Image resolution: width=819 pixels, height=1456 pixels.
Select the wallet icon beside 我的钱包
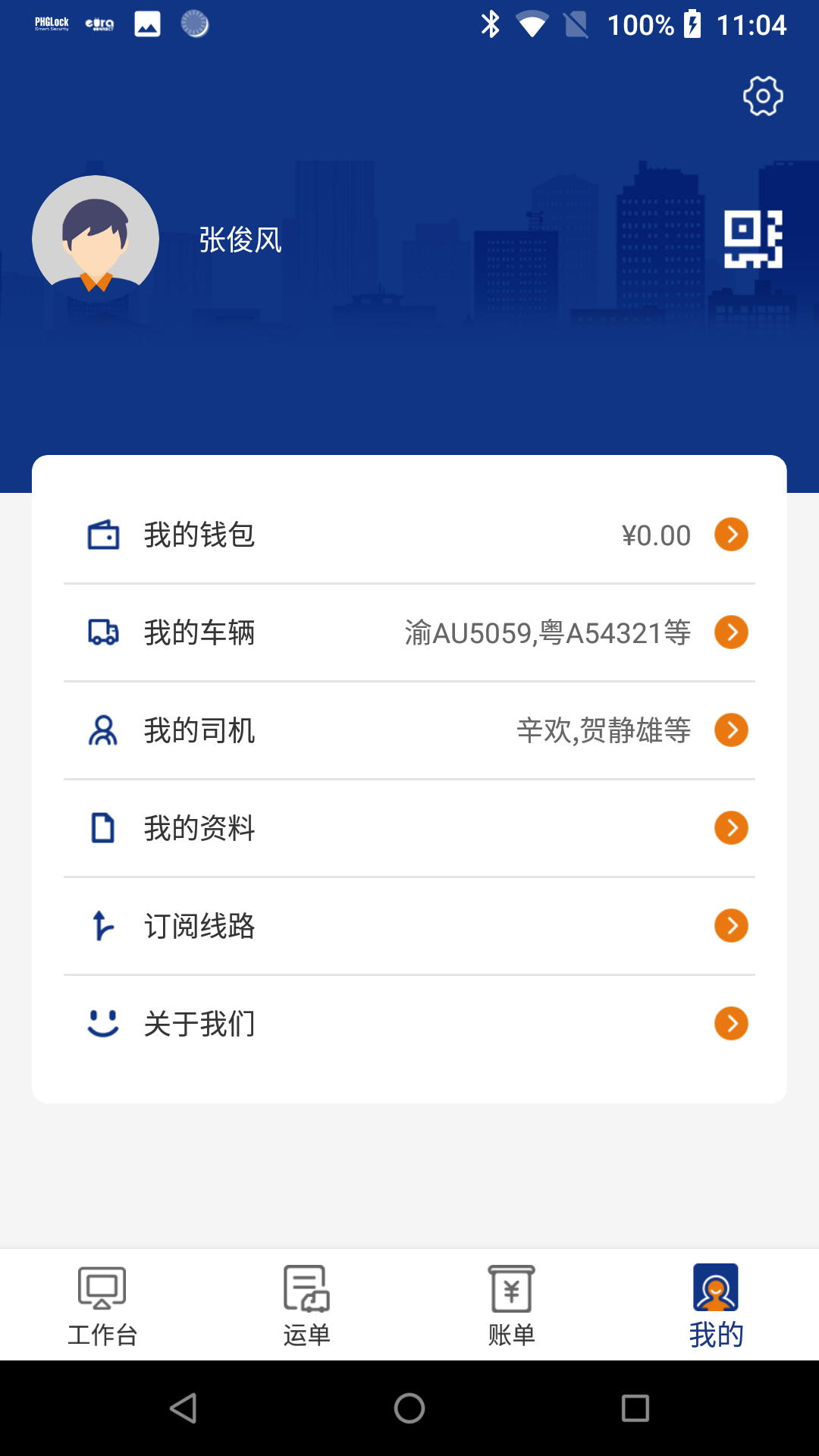point(104,535)
